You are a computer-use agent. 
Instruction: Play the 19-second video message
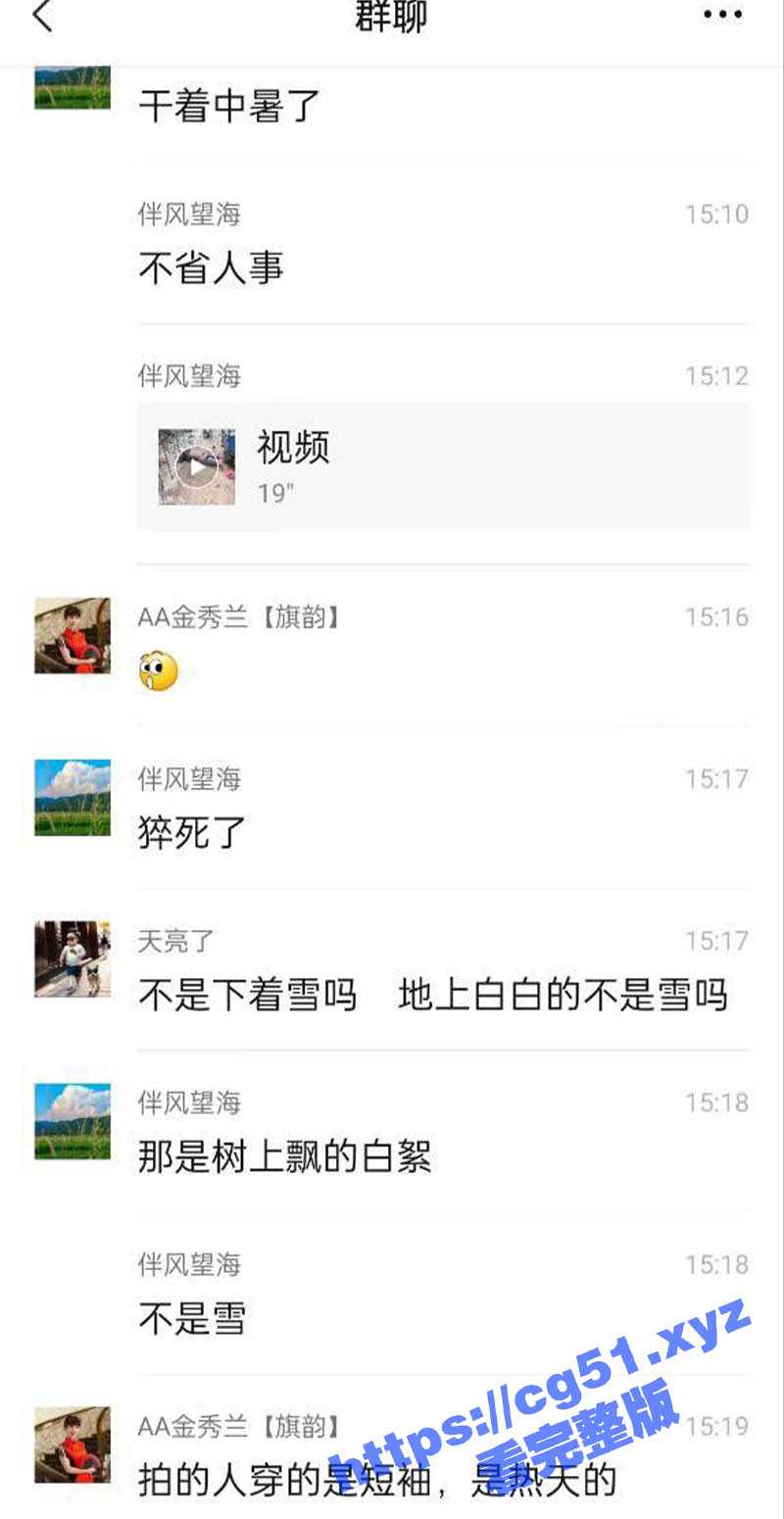click(x=197, y=467)
